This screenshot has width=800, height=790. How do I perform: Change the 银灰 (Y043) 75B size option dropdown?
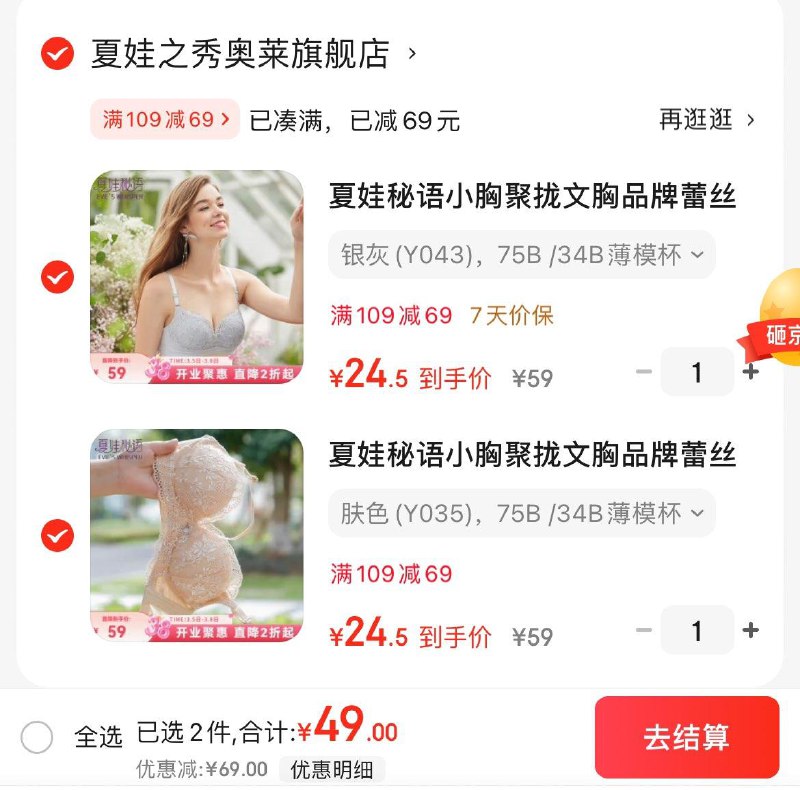point(522,255)
